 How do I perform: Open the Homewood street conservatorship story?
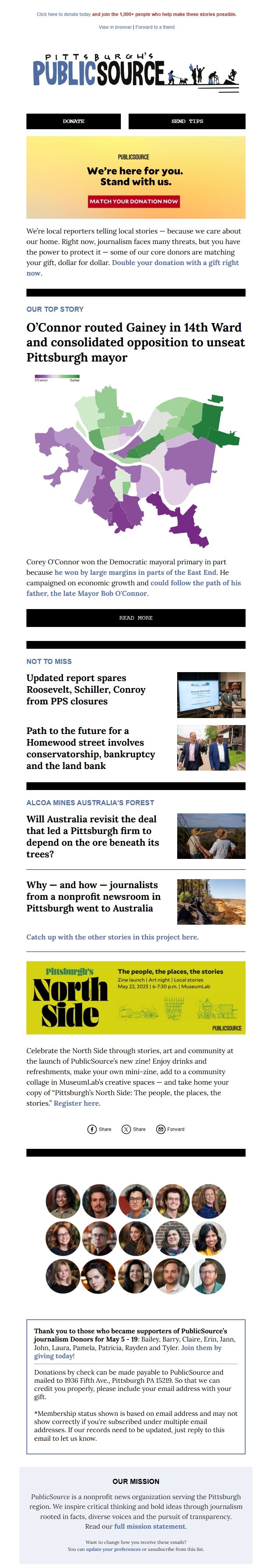91,748
